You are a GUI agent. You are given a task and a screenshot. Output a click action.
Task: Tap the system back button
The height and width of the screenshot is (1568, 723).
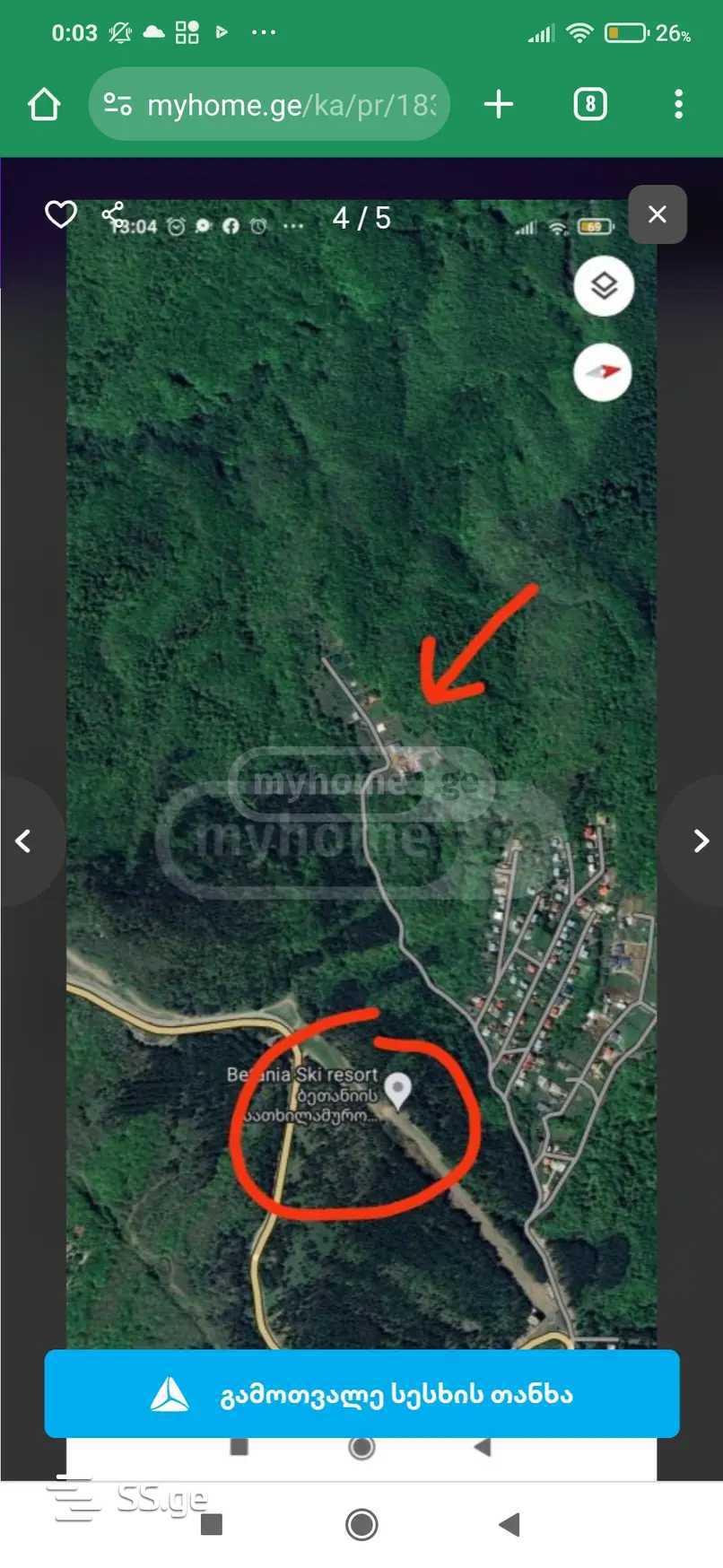(510, 1524)
